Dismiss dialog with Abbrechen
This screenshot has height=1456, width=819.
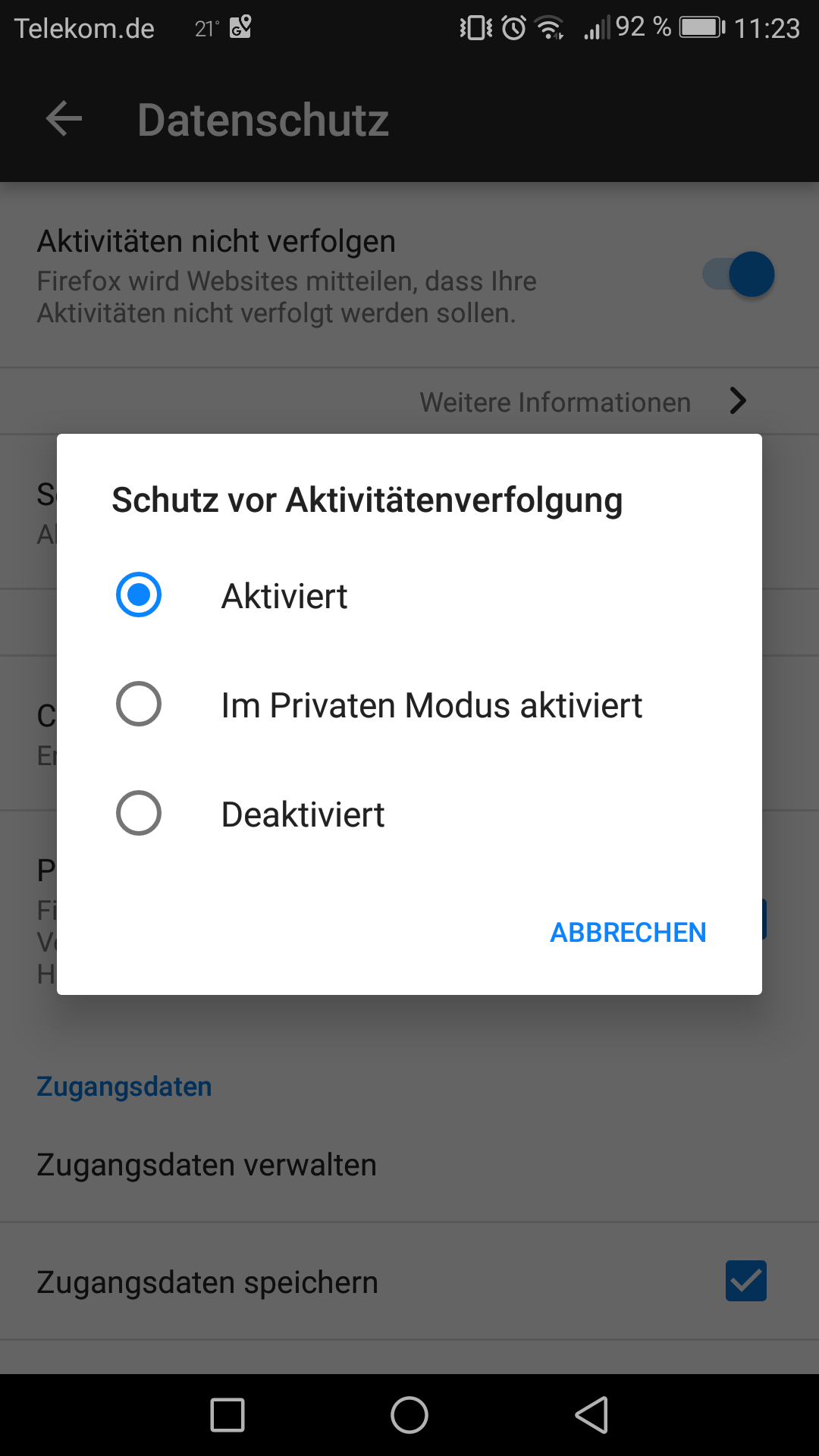coord(628,932)
